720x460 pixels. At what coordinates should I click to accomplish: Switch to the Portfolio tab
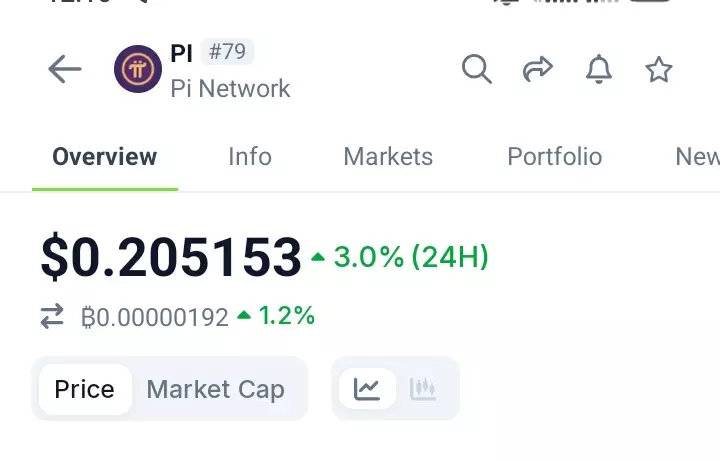(x=554, y=157)
